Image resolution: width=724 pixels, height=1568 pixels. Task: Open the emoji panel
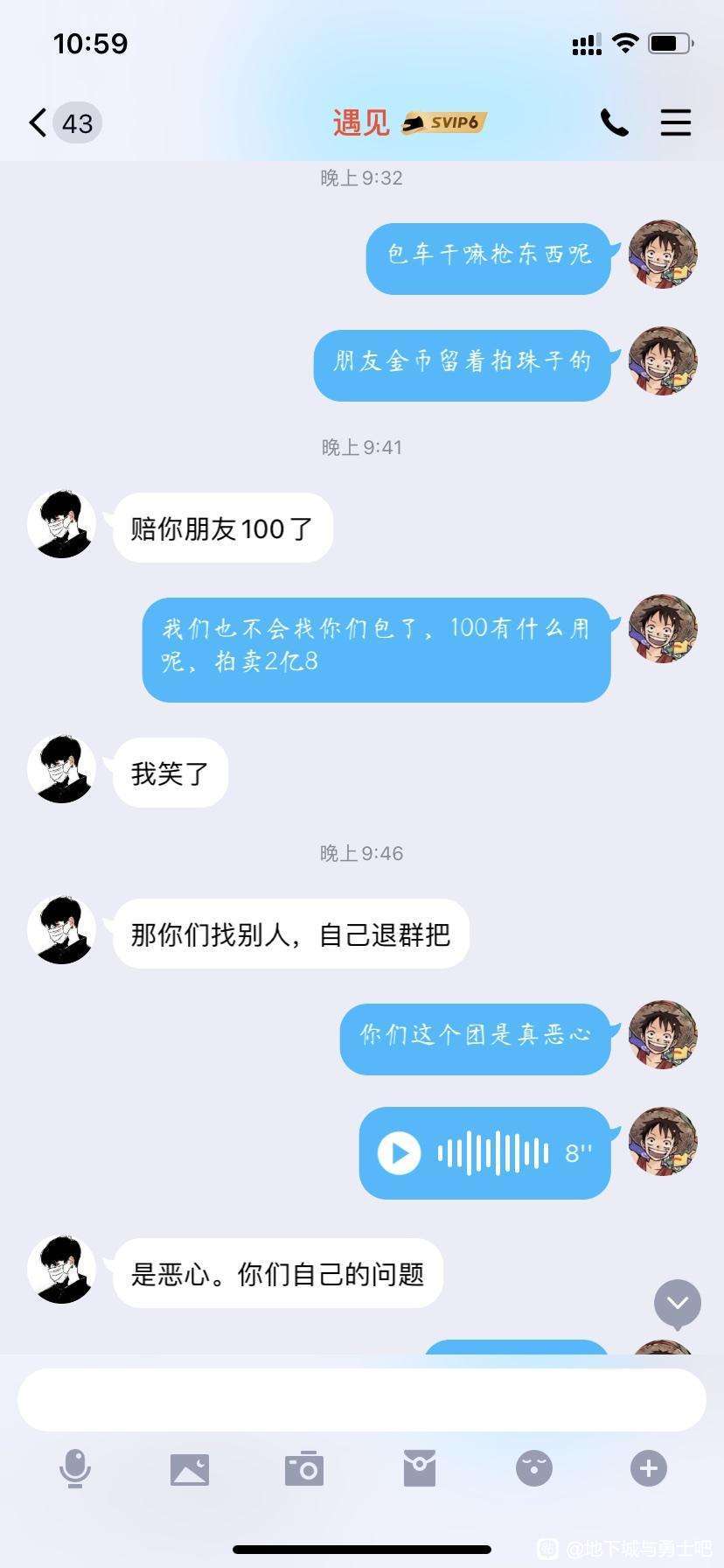(534, 1468)
